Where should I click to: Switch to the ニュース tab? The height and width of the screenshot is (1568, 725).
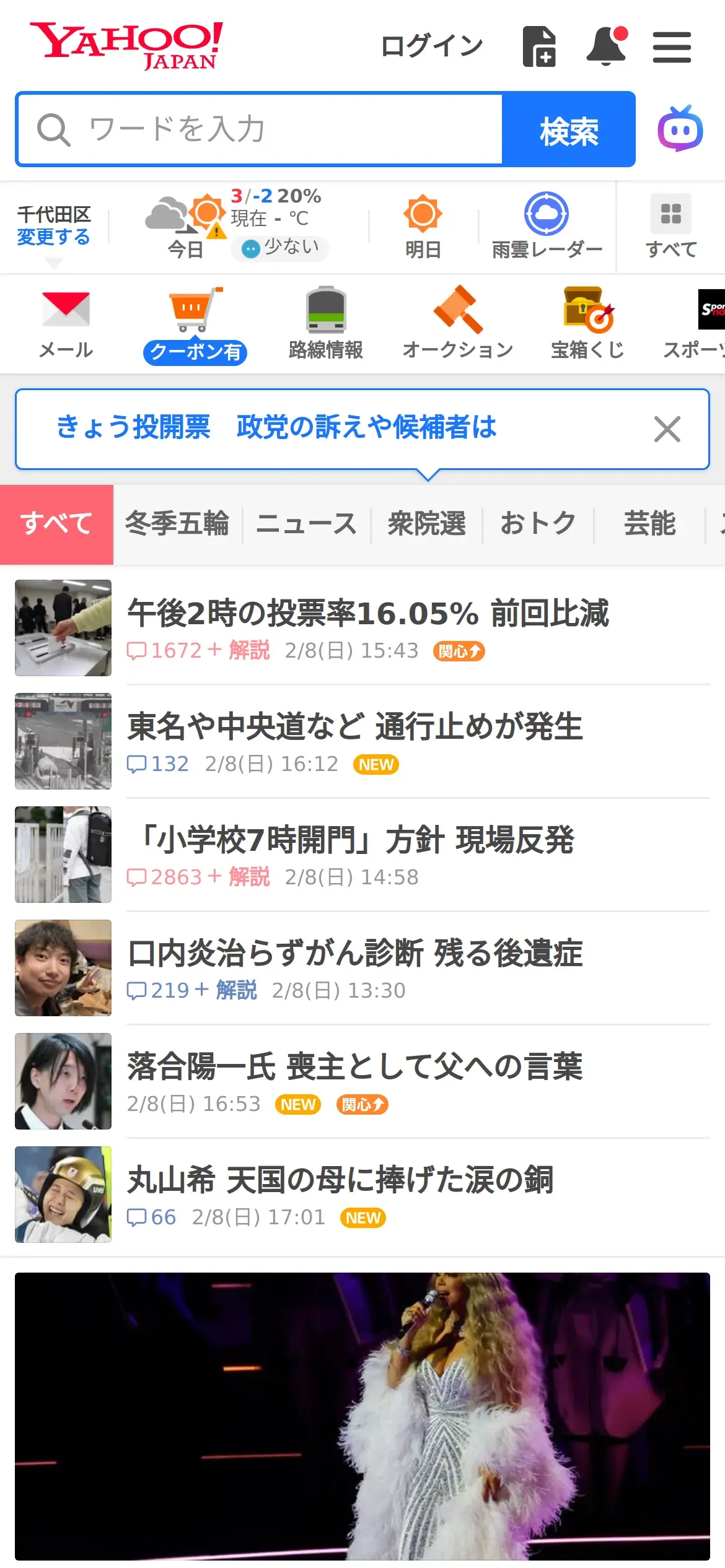pyautogui.click(x=306, y=523)
